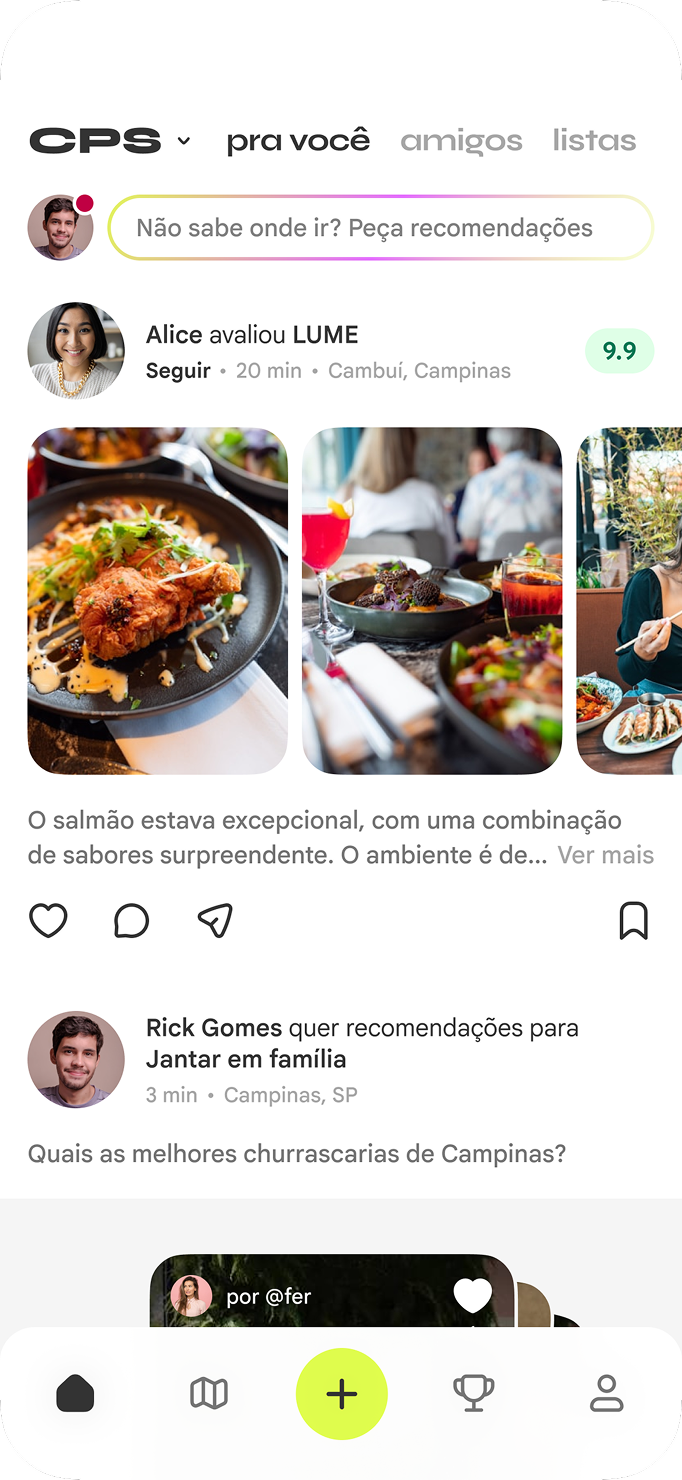The image size is (682, 1480).
Task: Follow Alice with the Seguir button
Action: [178, 371]
